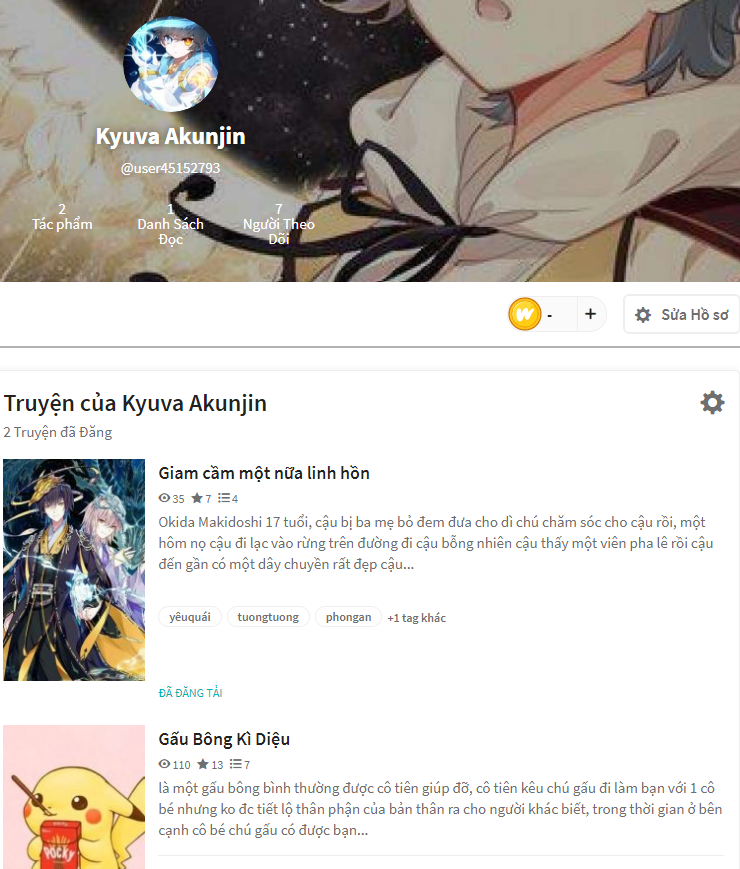
Task: Select the phongan tag chip
Action: tap(348, 617)
